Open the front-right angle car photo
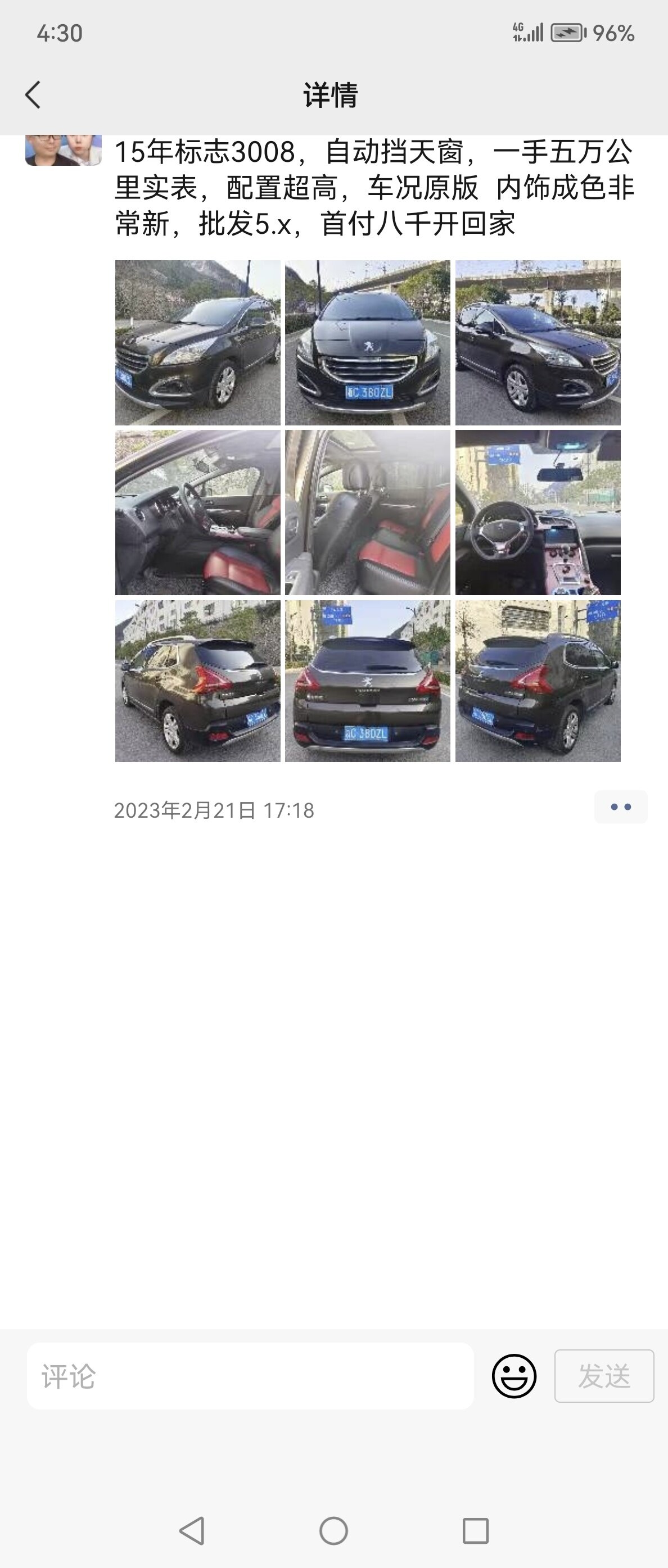The width and height of the screenshot is (668, 1568). pos(538,343)
